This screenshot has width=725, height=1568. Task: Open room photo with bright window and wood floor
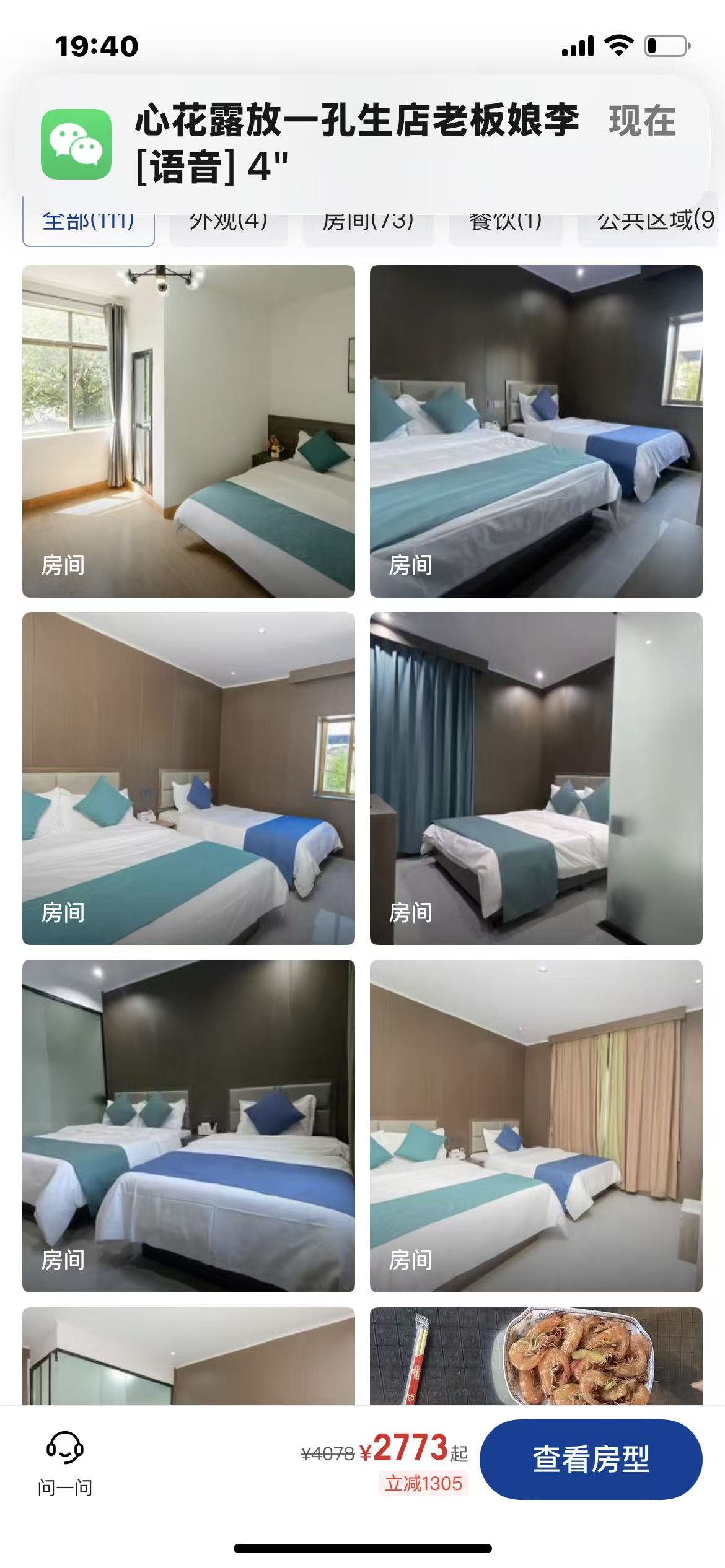[188, 431]
